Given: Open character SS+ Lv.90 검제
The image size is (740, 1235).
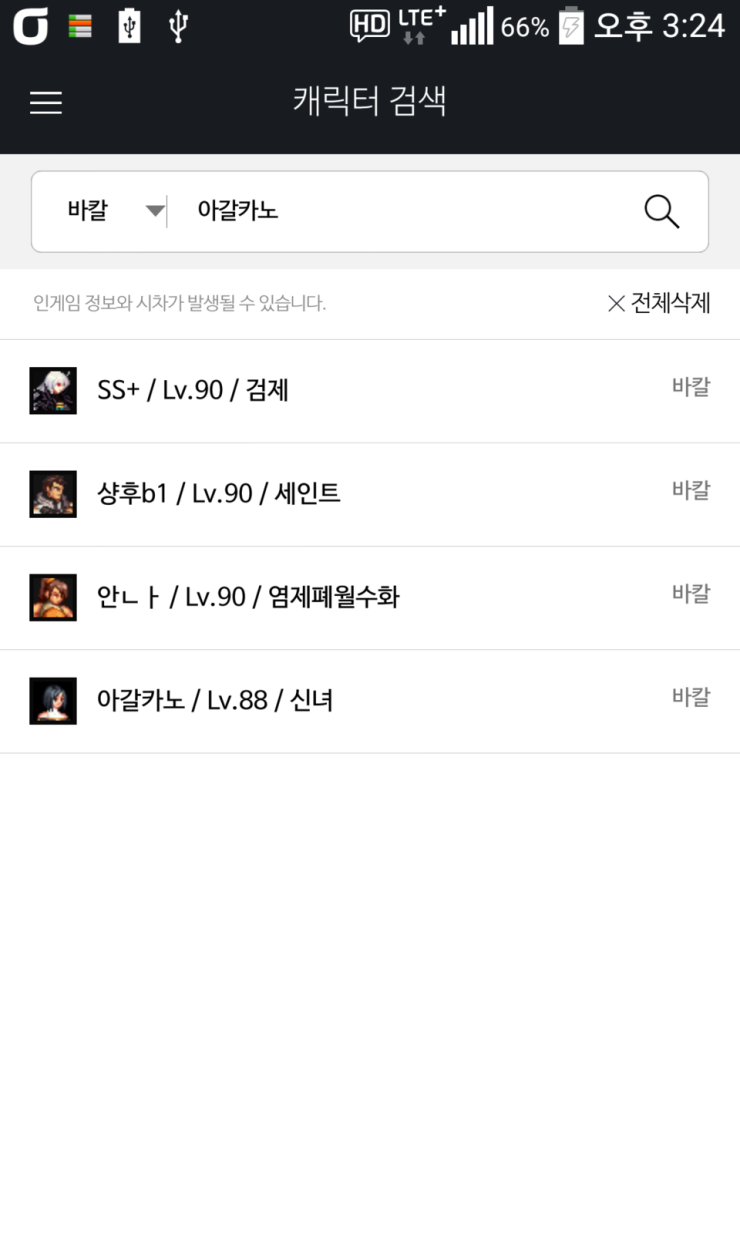Looking at the screenshot, I should (x=369, y=390).
